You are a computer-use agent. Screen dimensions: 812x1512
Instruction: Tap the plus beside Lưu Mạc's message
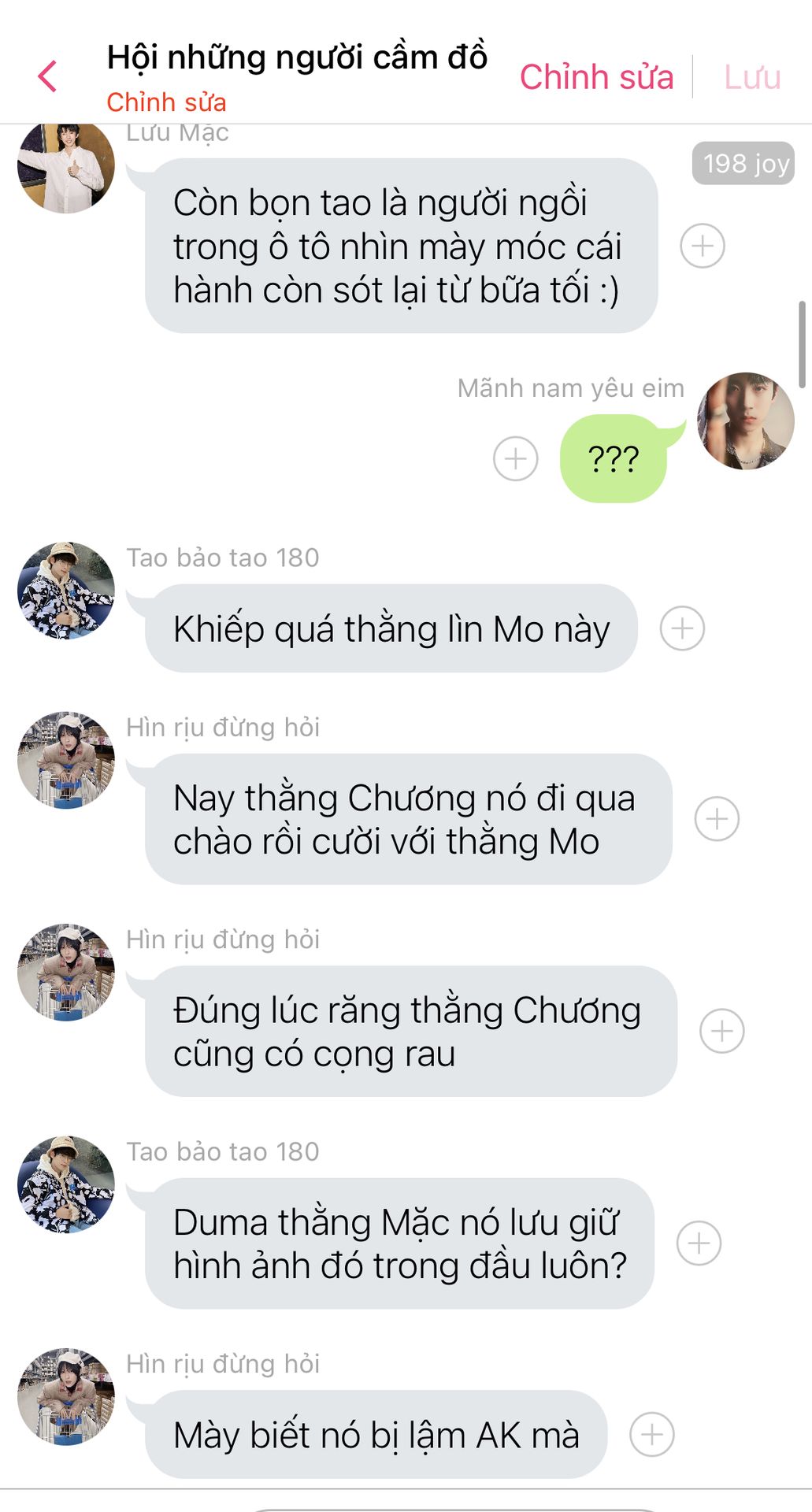pos(703,246)
